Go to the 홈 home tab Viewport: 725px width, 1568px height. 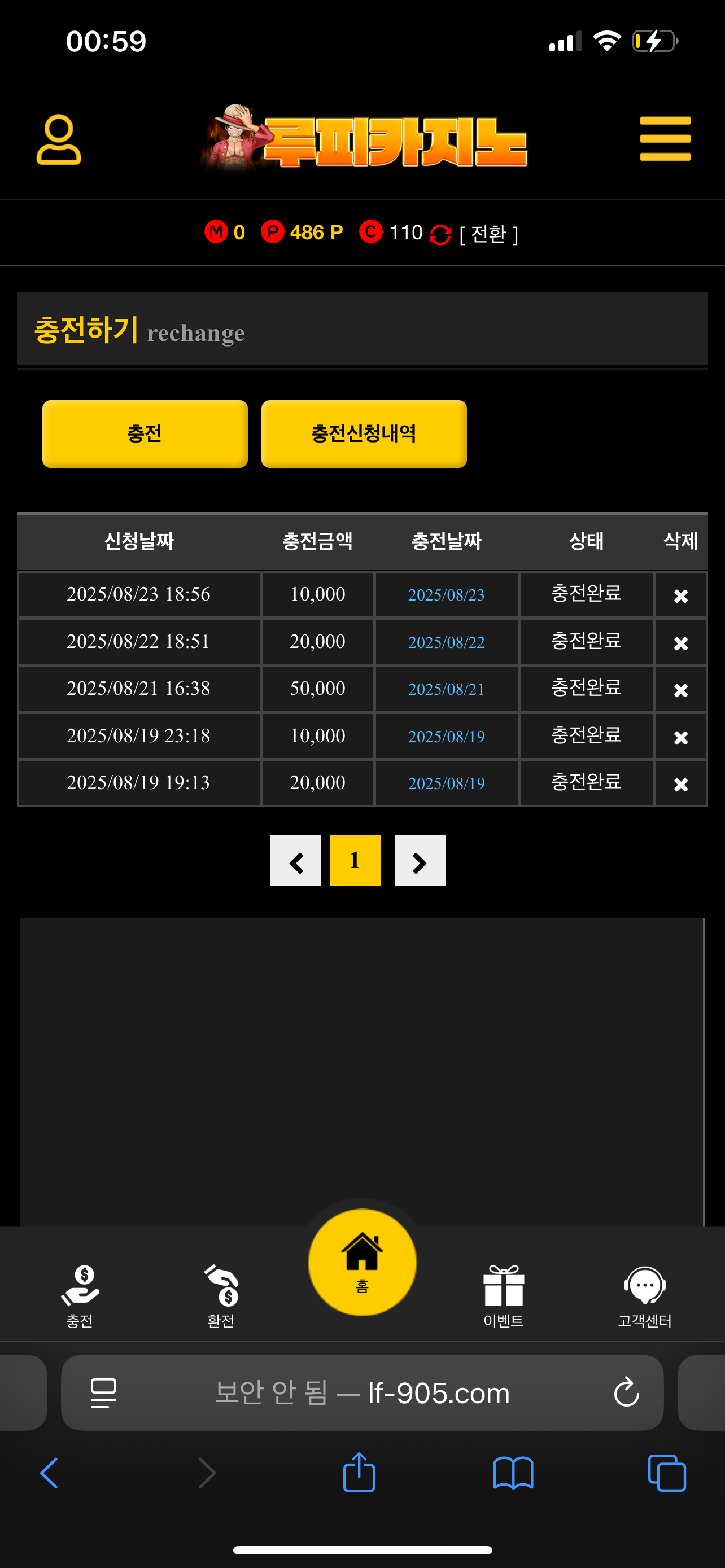362,1261
